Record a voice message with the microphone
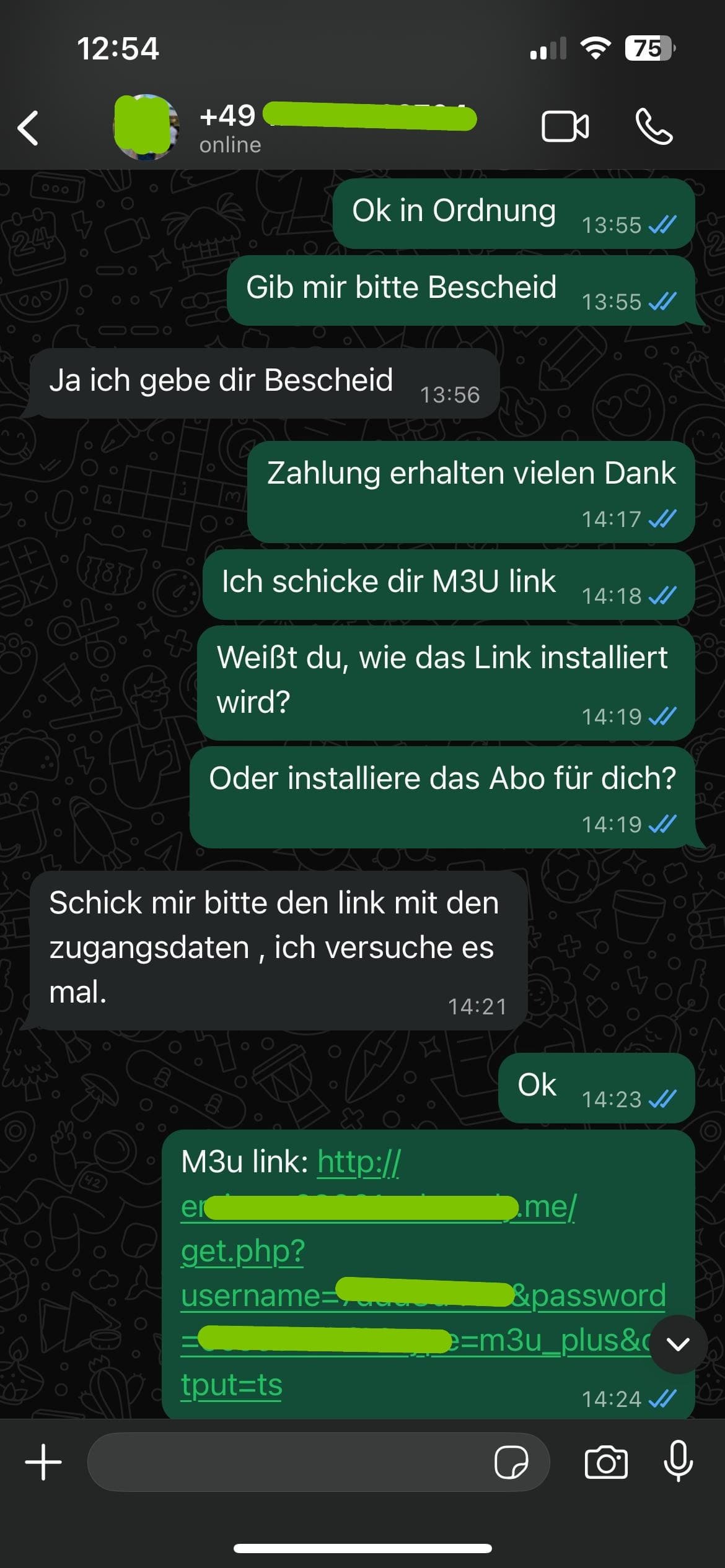725x1568 pixels. [678, 1461]
